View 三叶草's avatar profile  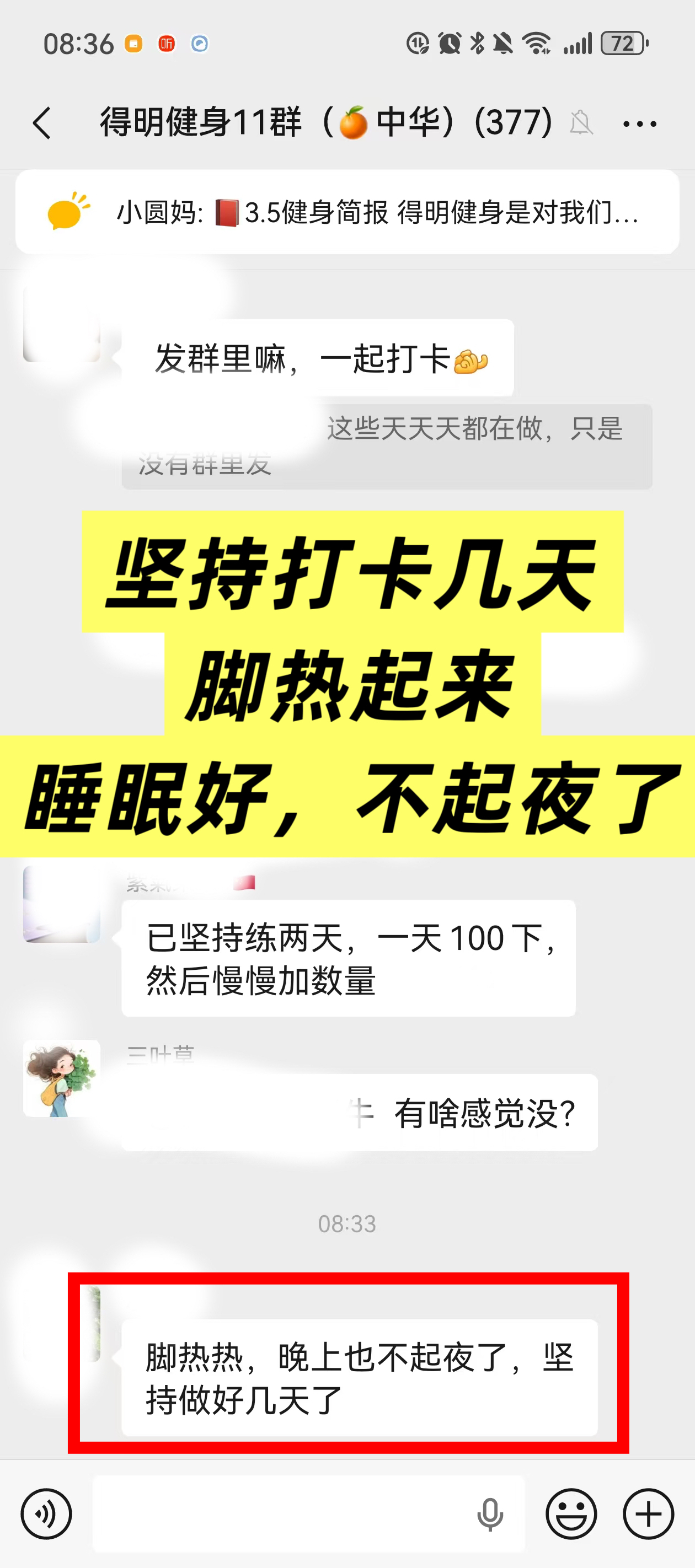62,1078
